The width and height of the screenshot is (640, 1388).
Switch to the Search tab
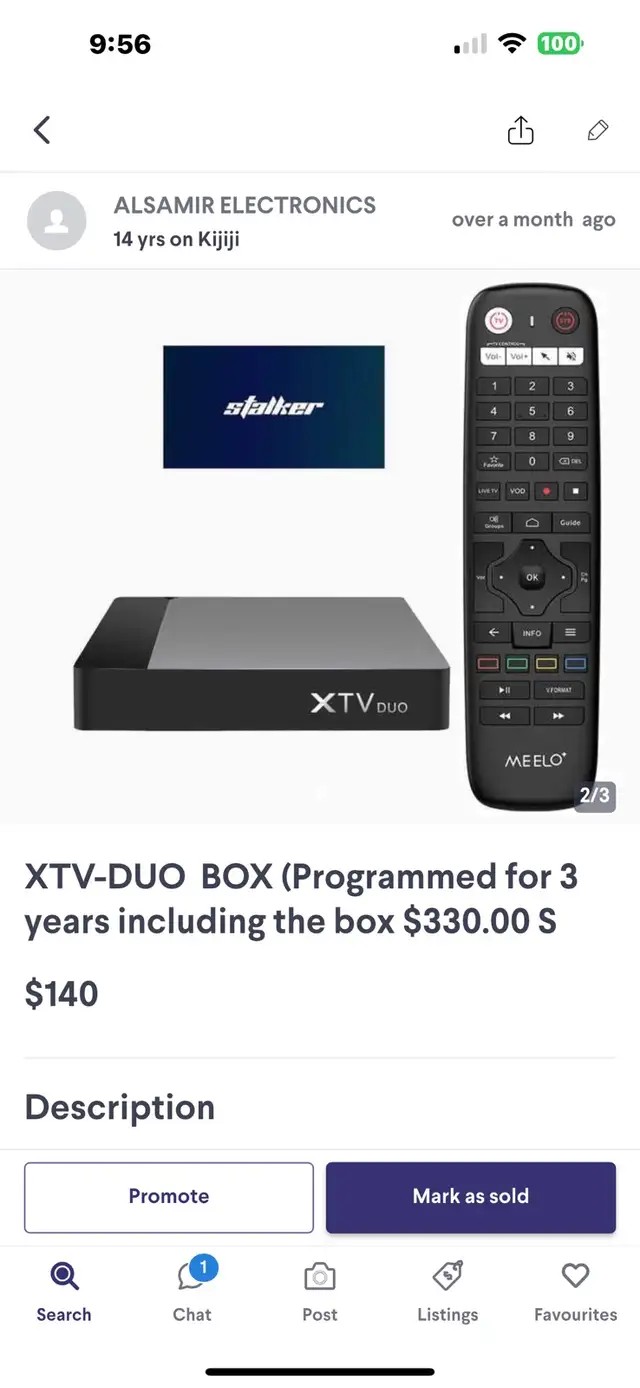[64, 1291]
